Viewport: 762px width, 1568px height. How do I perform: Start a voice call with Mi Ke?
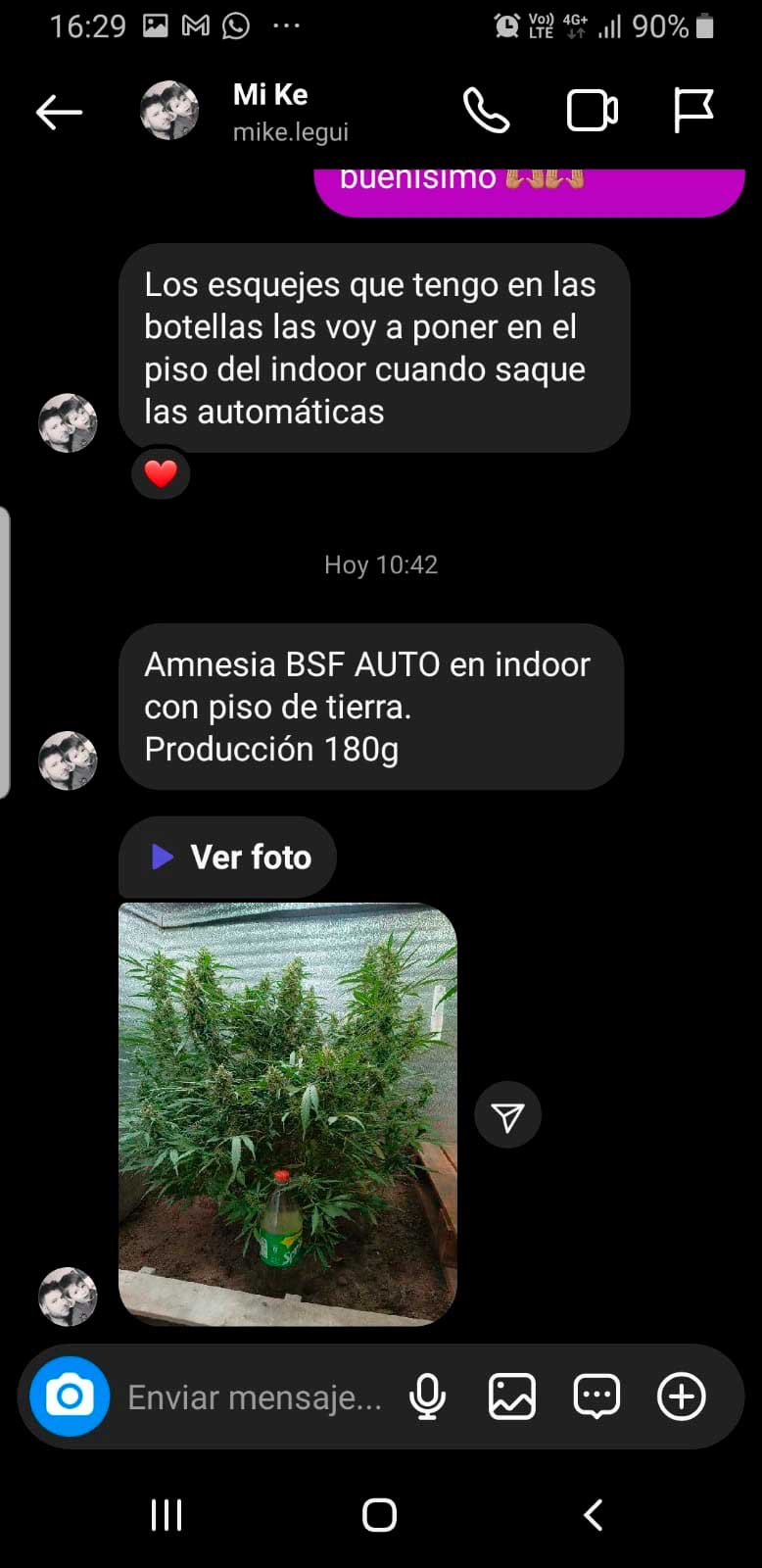[x=486, y=111]
